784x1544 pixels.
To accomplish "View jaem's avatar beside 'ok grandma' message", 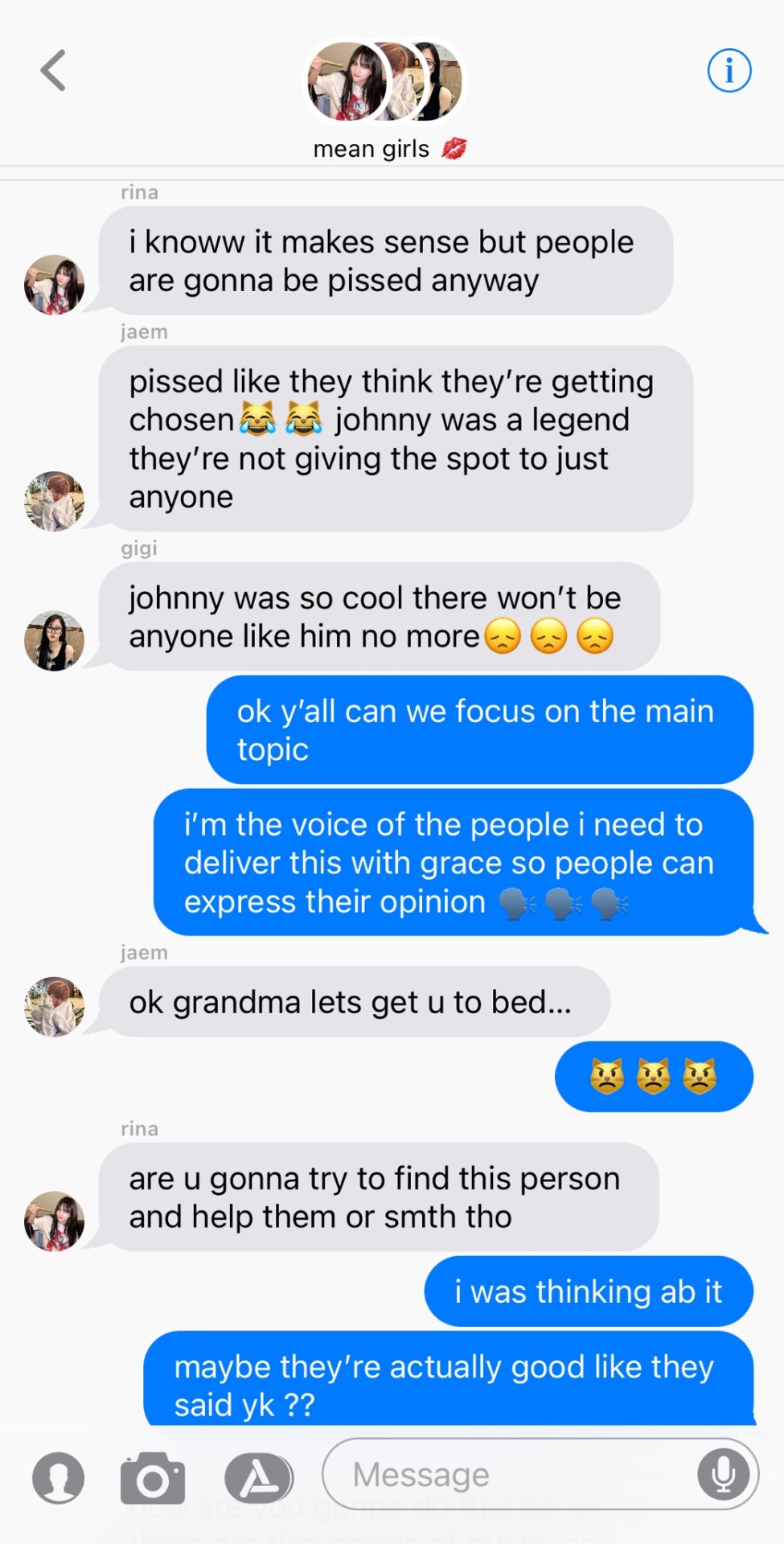I will 55,1006.
